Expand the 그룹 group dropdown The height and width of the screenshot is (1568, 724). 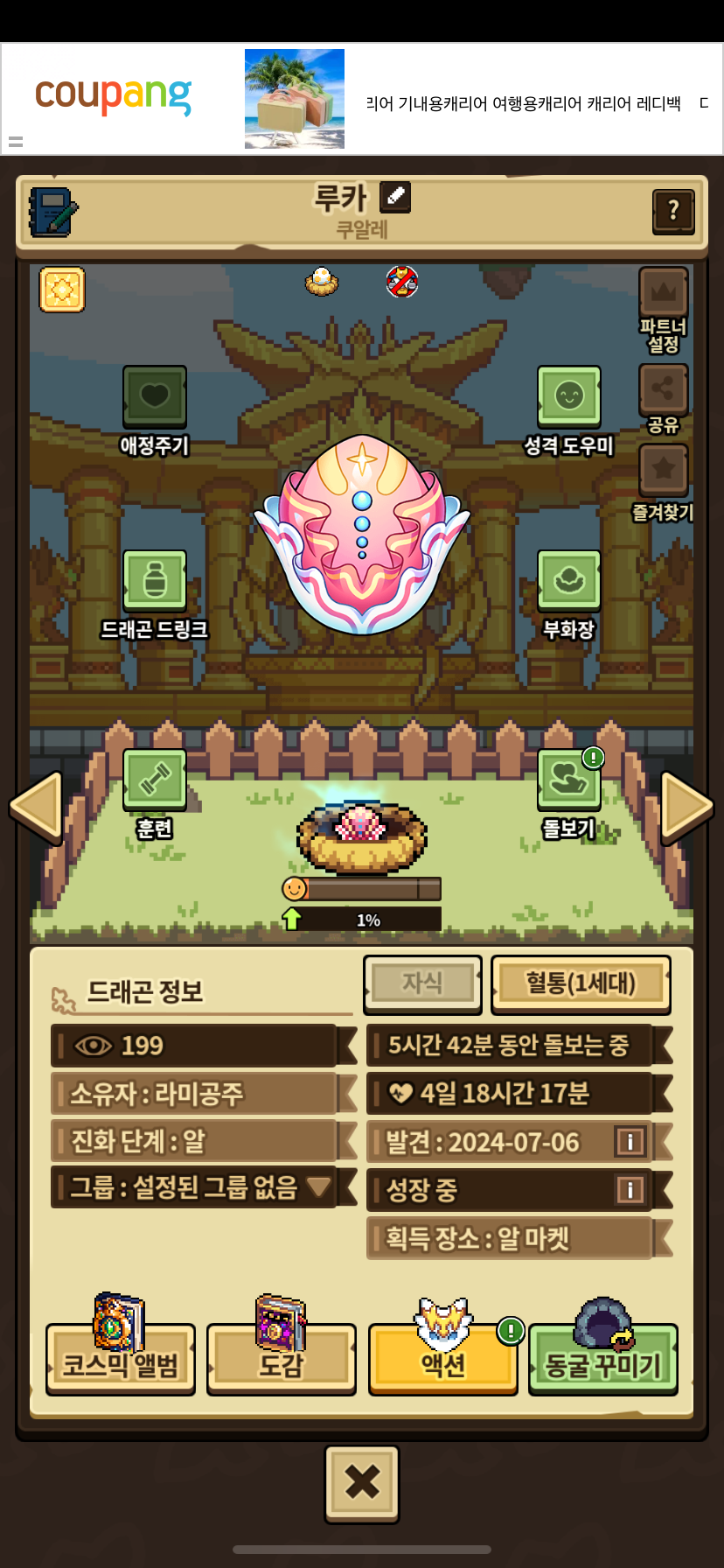318,1186
